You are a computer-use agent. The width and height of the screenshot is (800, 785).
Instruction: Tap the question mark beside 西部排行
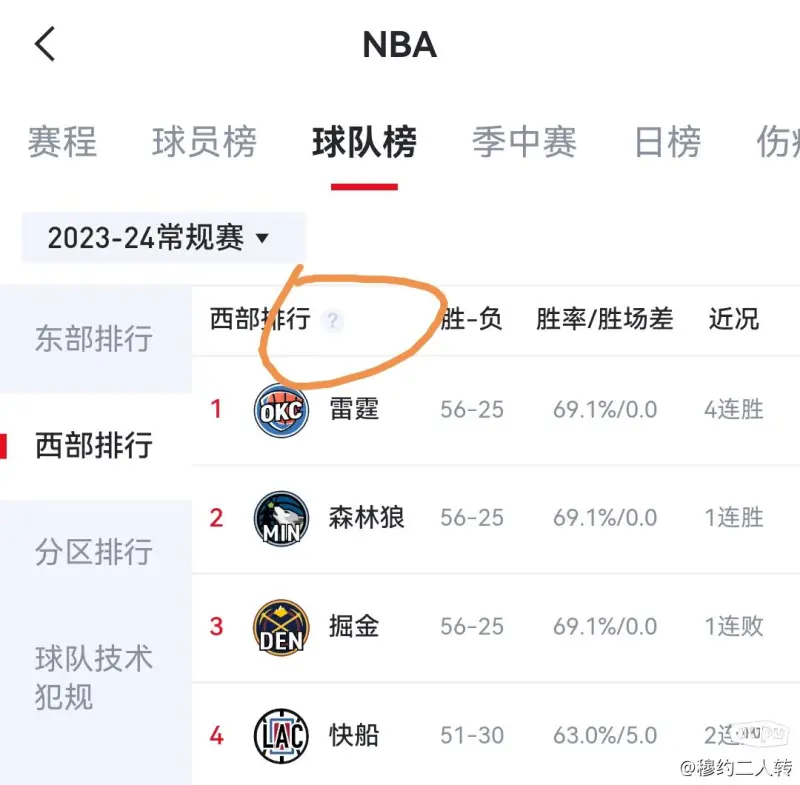334,321
